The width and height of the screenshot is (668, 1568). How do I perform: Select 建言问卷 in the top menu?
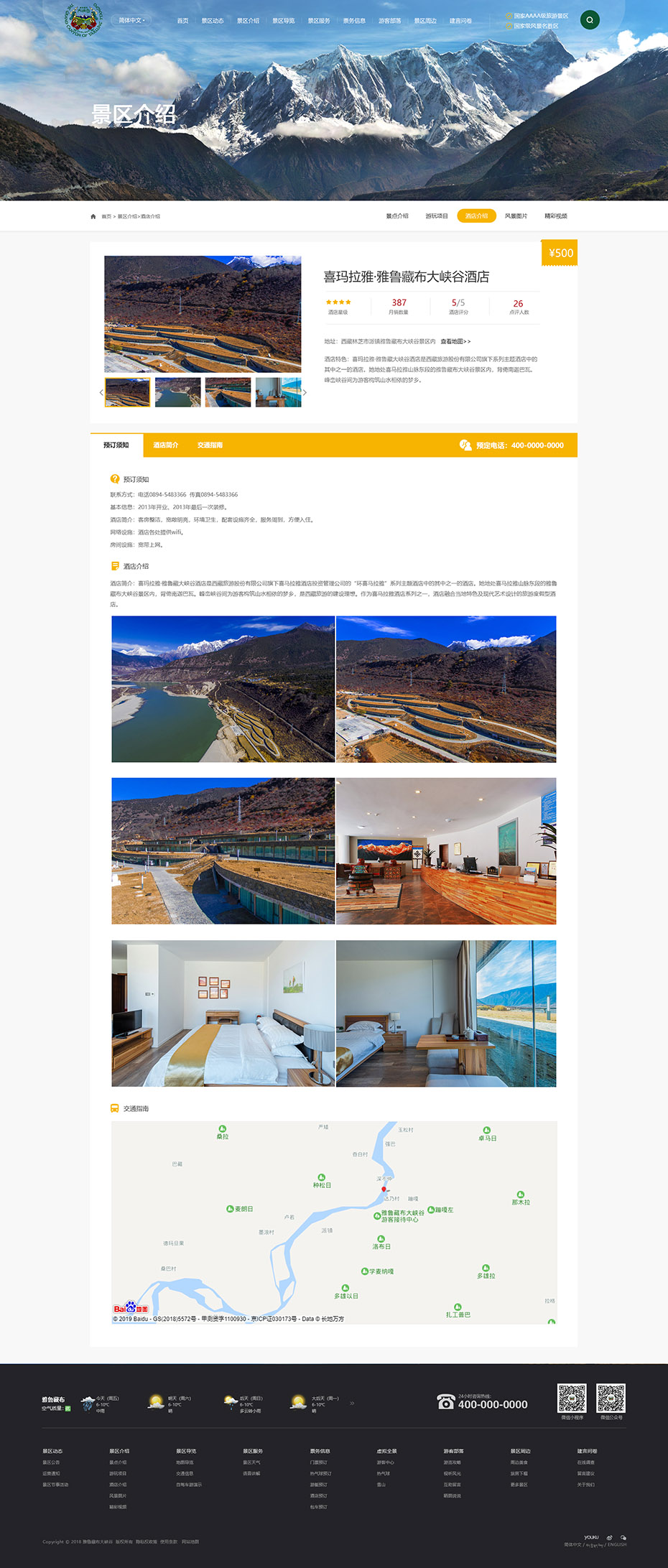[x=460, y=21]
